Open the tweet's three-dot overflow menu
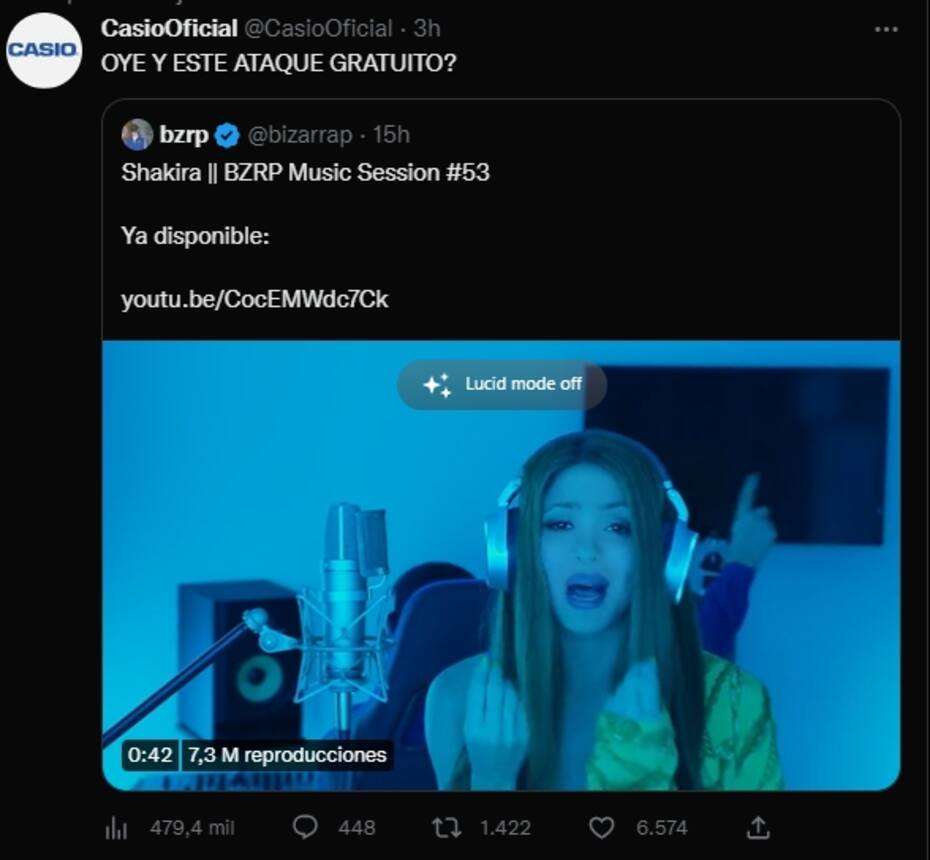The image size is (930, 860). 886,29
